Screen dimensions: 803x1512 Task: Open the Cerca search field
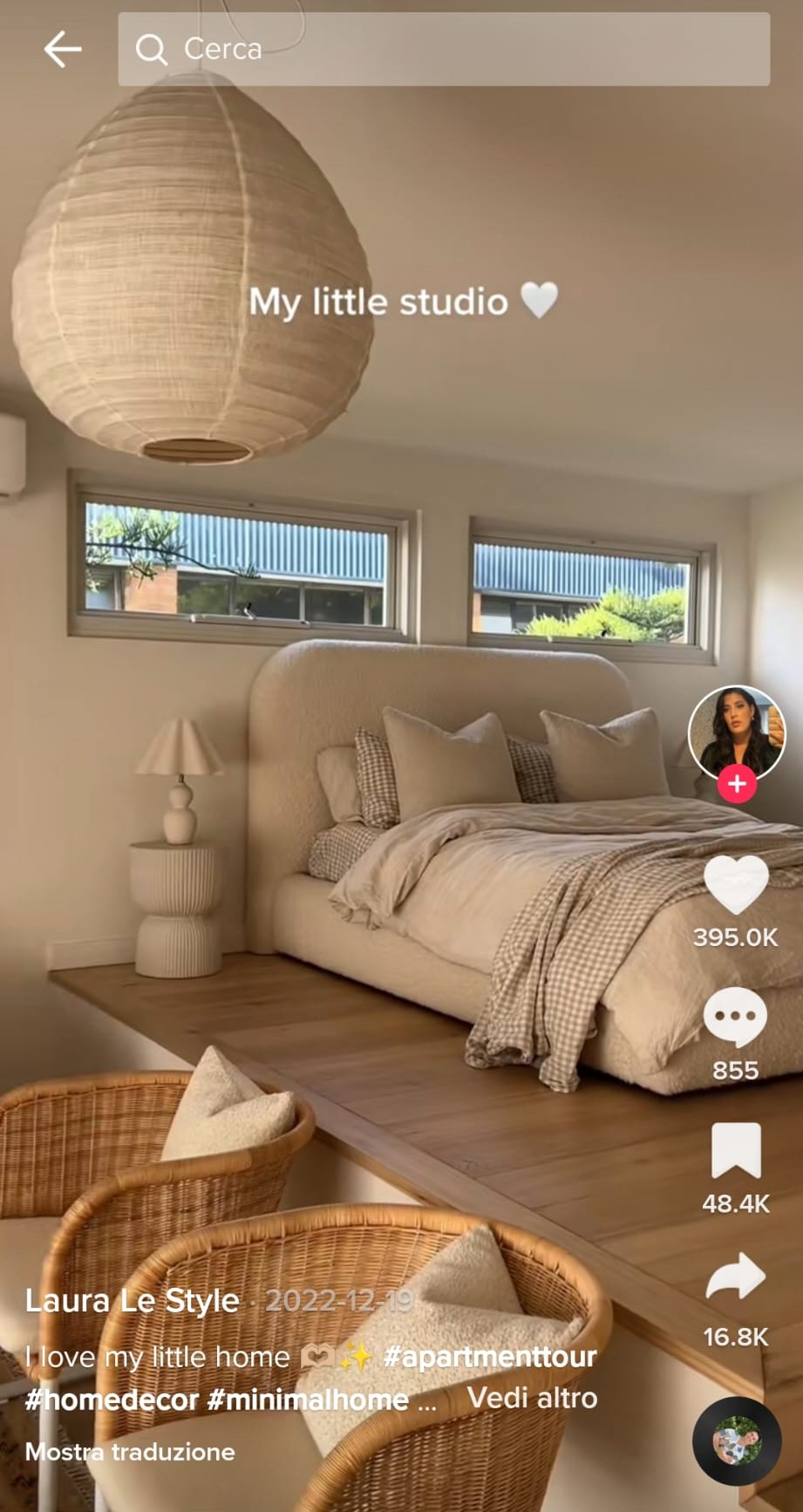pos(443,50)
